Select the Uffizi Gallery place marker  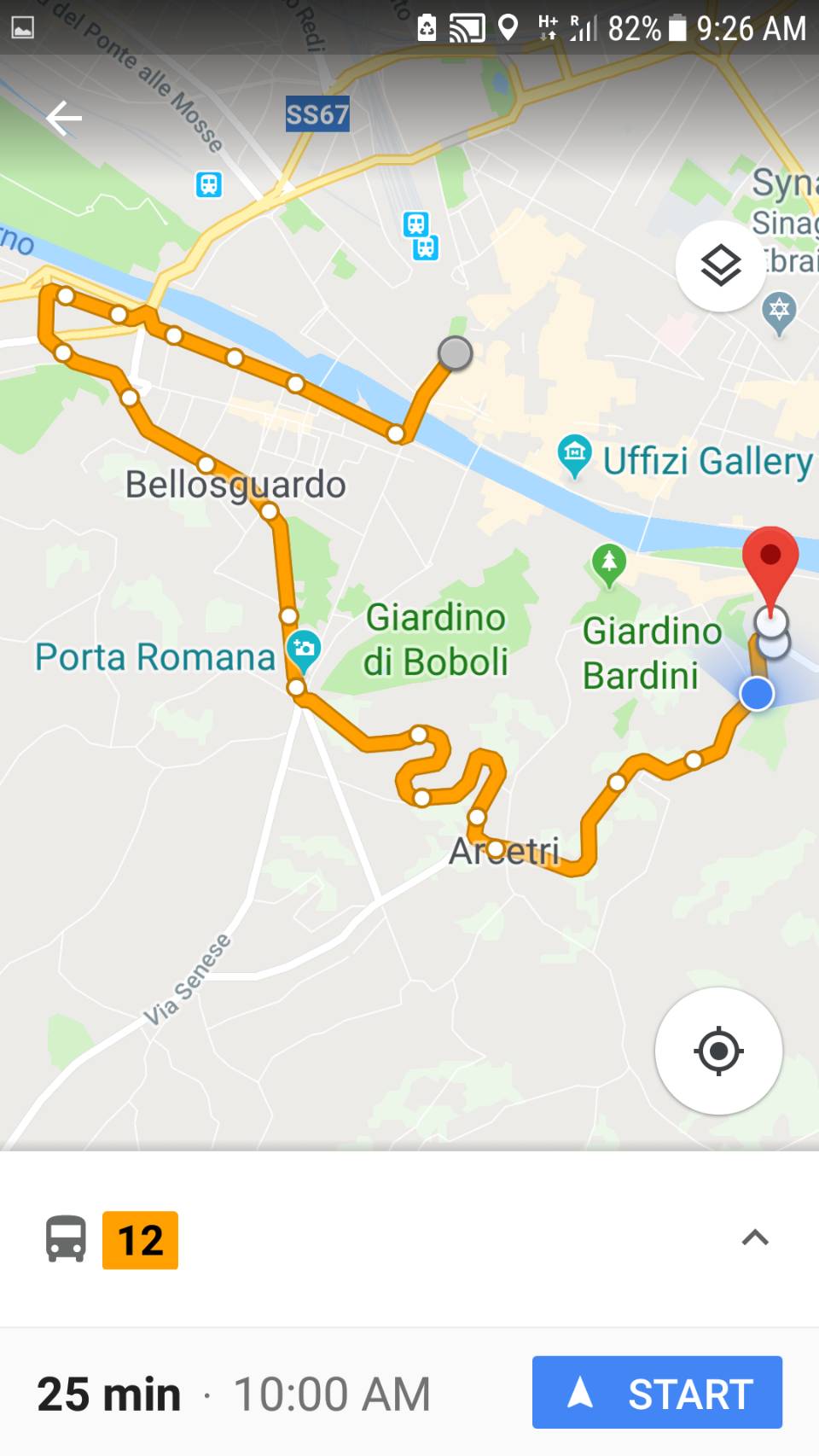[574, 456]
